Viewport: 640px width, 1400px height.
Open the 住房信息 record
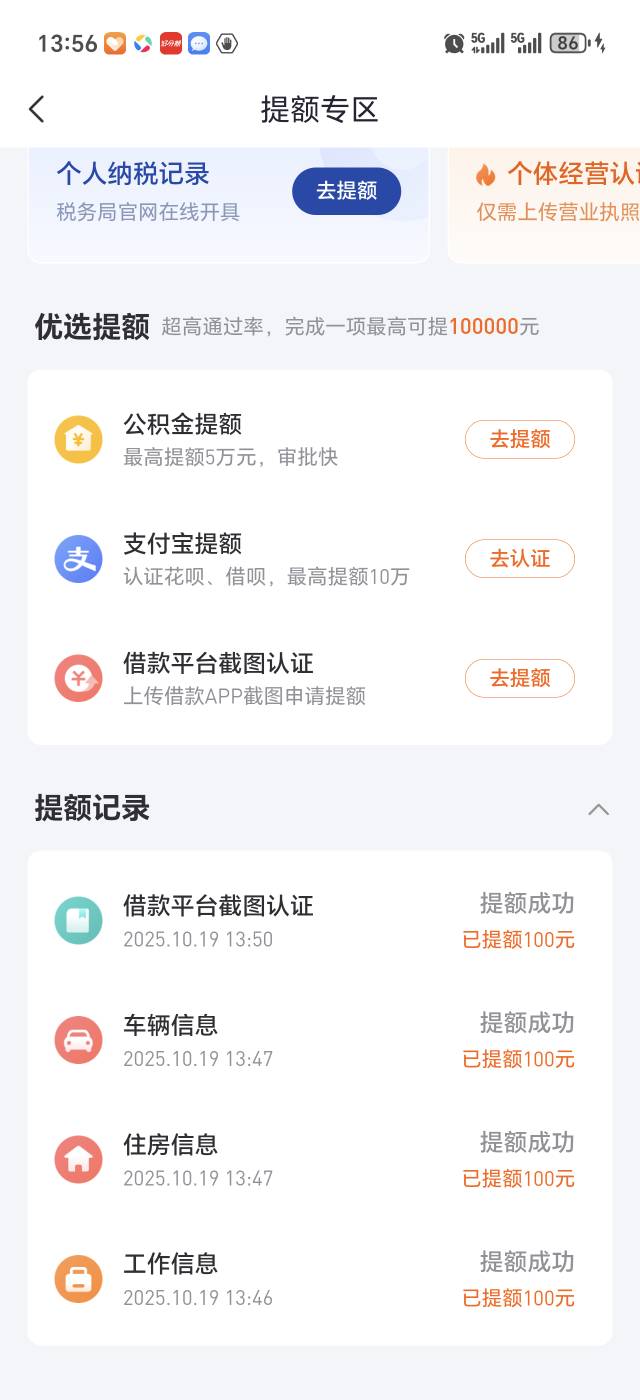pyautogui.click(x=320, y=1160)
